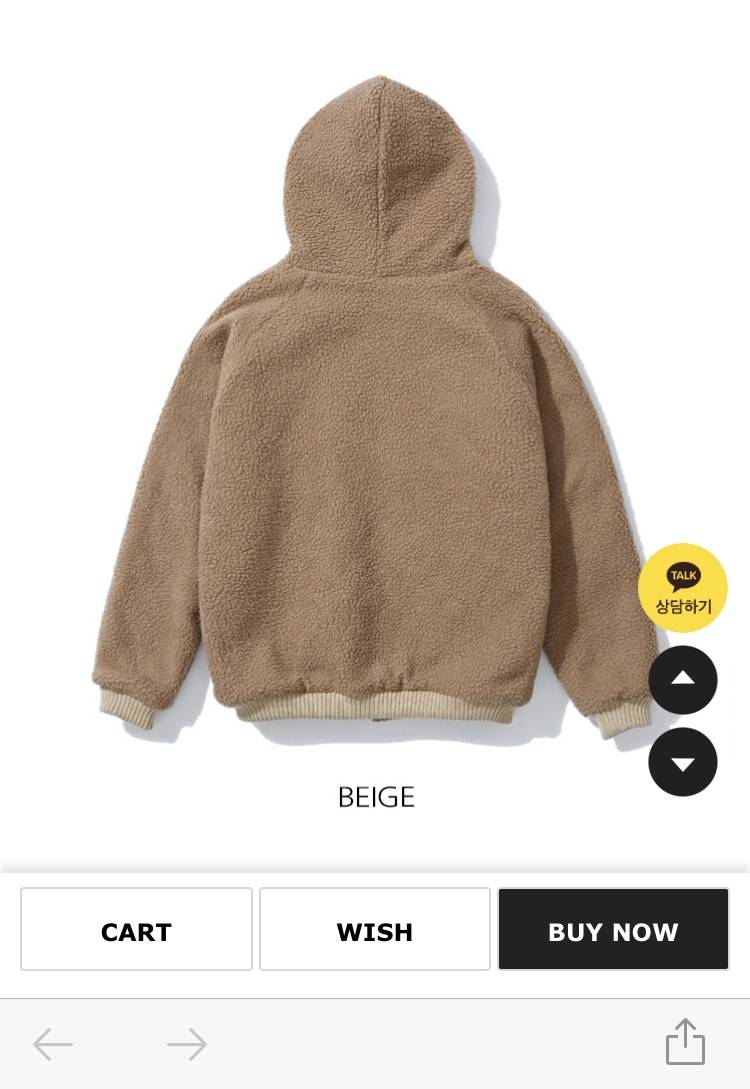Open KakaoTalk consultation chat
Screen dimensions: 750x1089
683,588
